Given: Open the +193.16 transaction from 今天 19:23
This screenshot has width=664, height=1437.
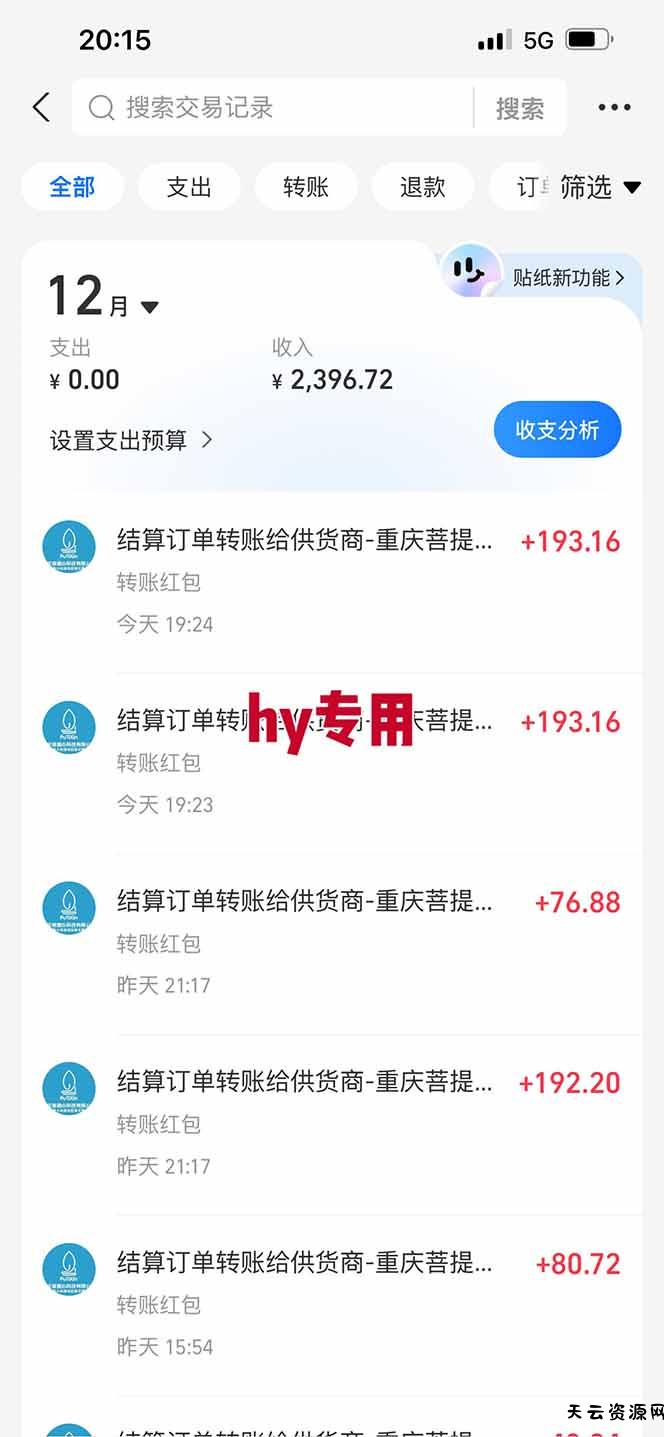Looking at the screenshot, I should coord(330,762).
